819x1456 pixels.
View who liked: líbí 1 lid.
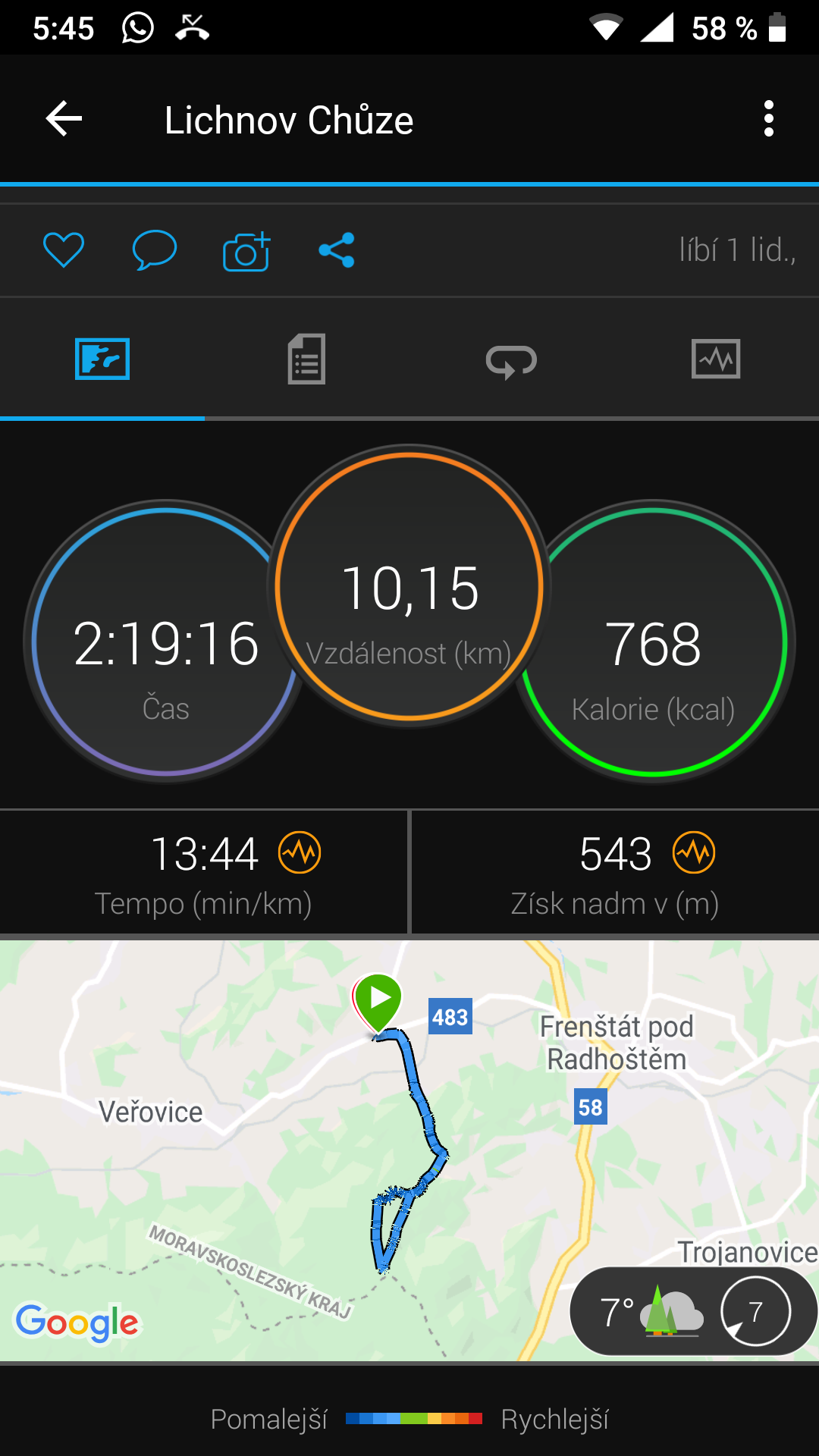coord(737,250)
